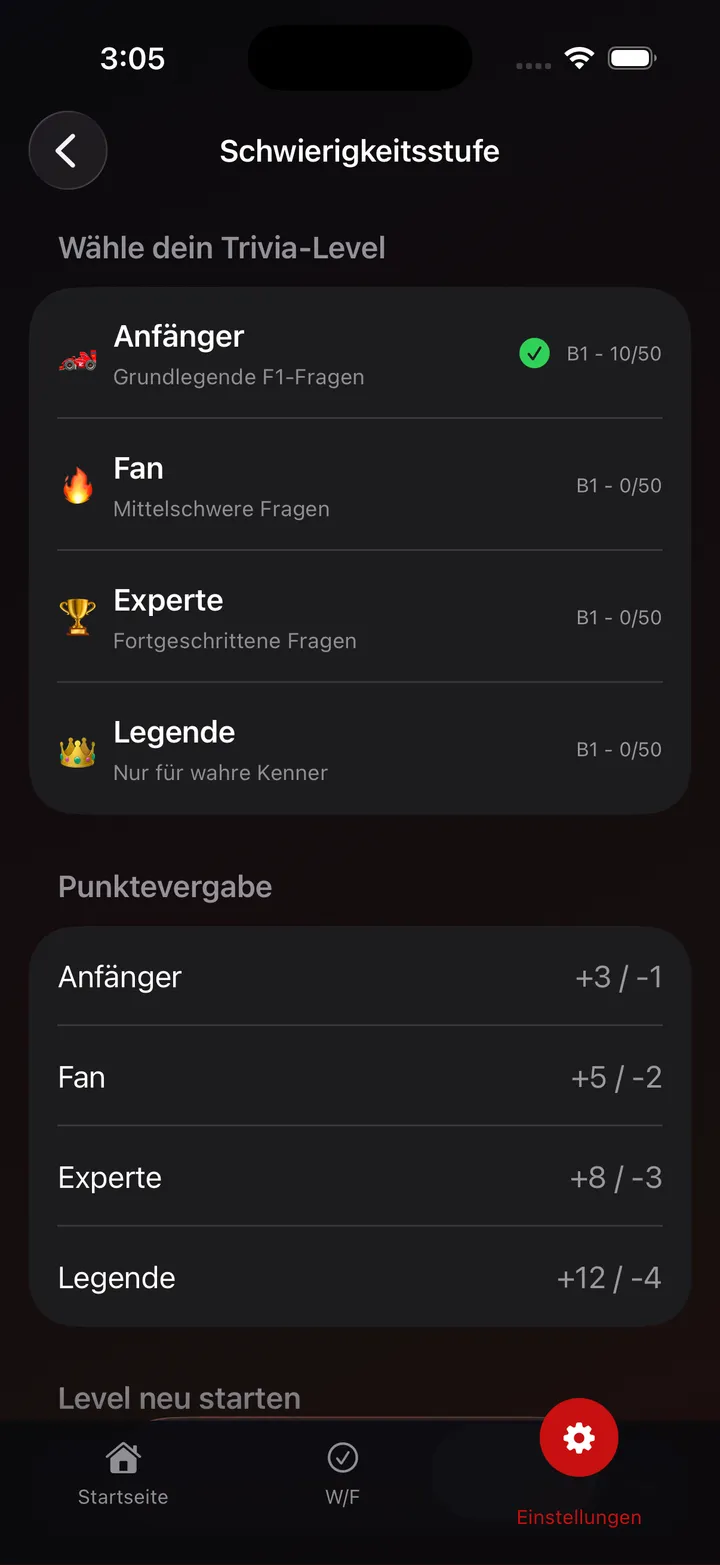This screenshot has height=1565, width=720.
Task: Go back from Schwierigkeitsstufe screen
Action: pos(67,151)
